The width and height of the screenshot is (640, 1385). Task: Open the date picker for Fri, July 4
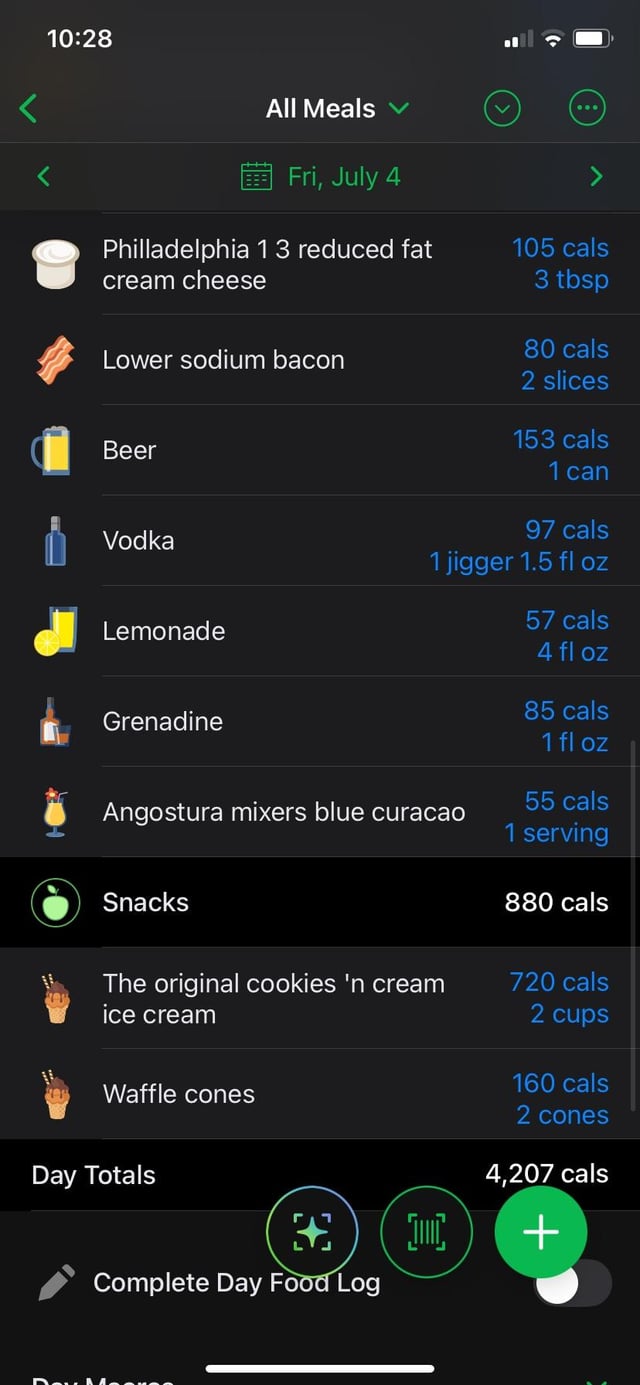pyautogui.click(x=321, y=177)
